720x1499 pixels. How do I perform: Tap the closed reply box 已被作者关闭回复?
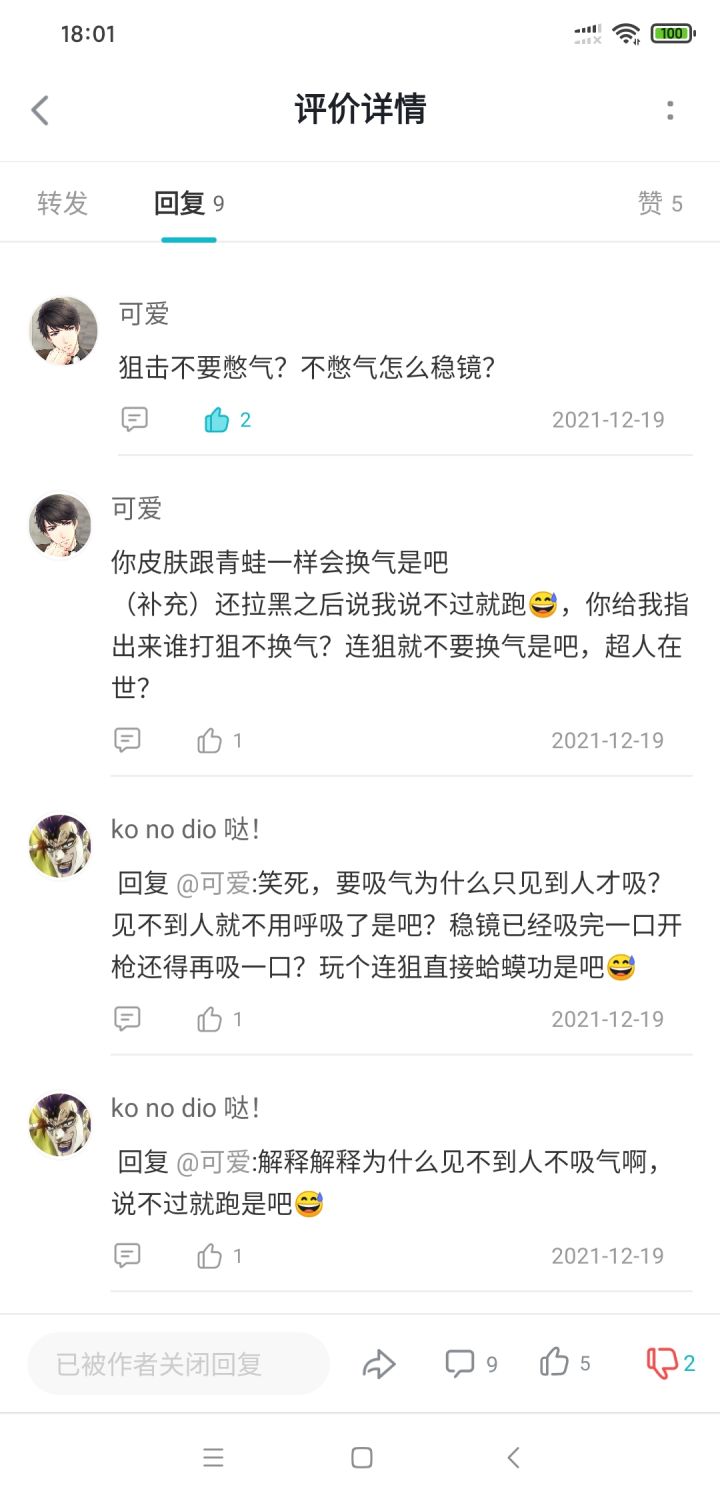pos(178,1364)
